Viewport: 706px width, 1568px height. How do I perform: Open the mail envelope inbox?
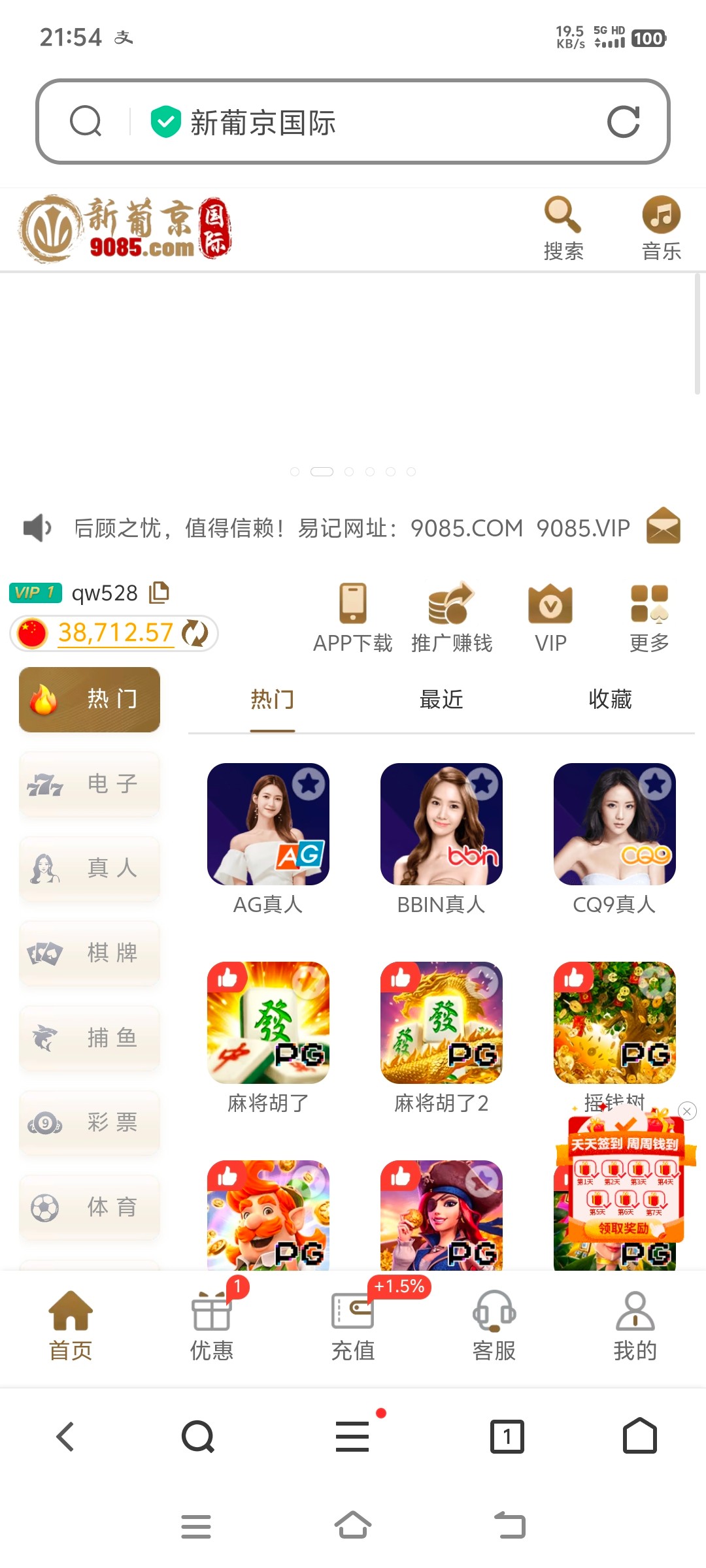pos(663,526)
